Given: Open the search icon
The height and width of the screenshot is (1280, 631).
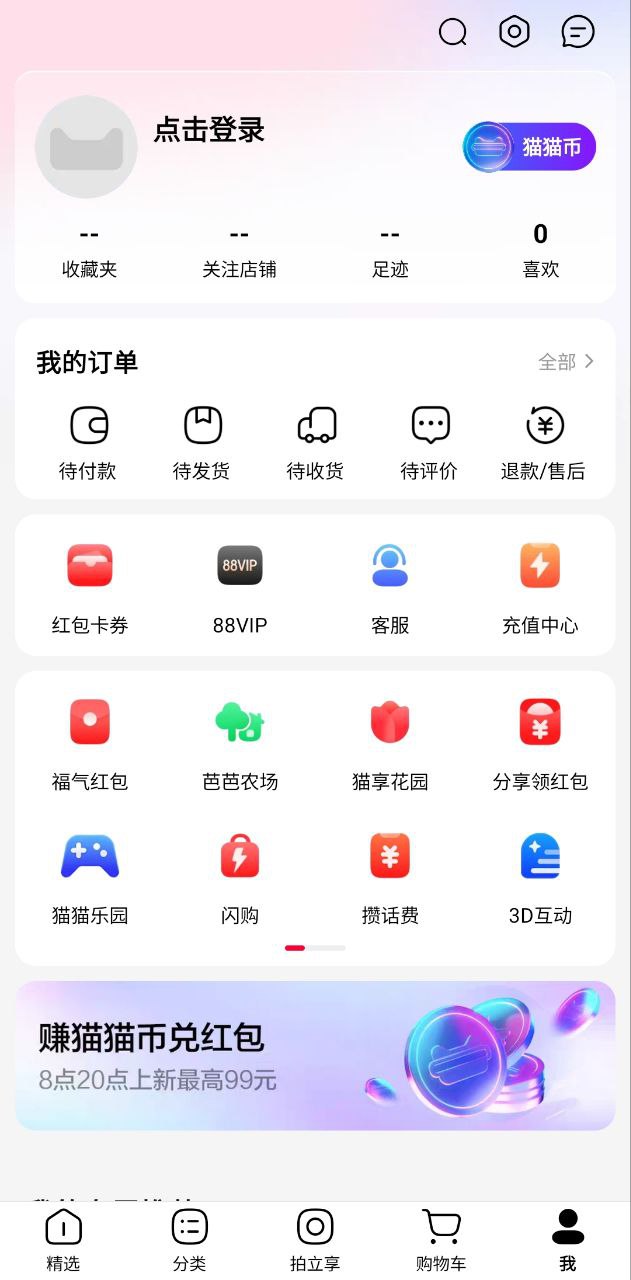Looking at the screenshot, I should (x=453, y=32).
